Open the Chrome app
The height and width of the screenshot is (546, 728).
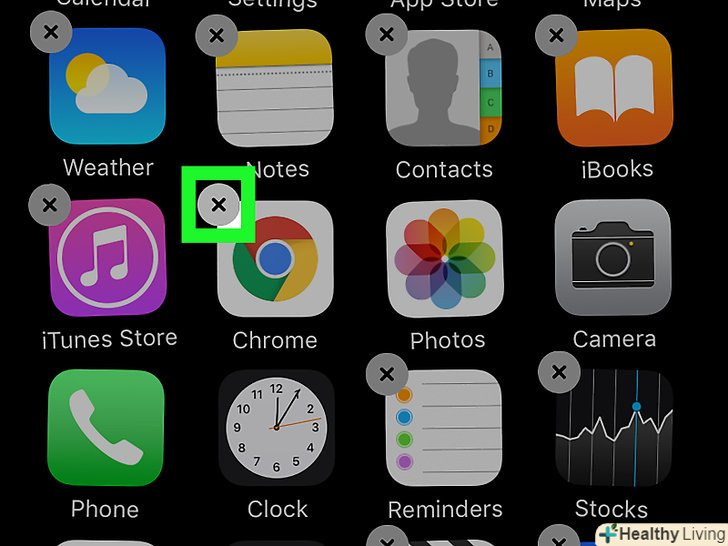275,261
